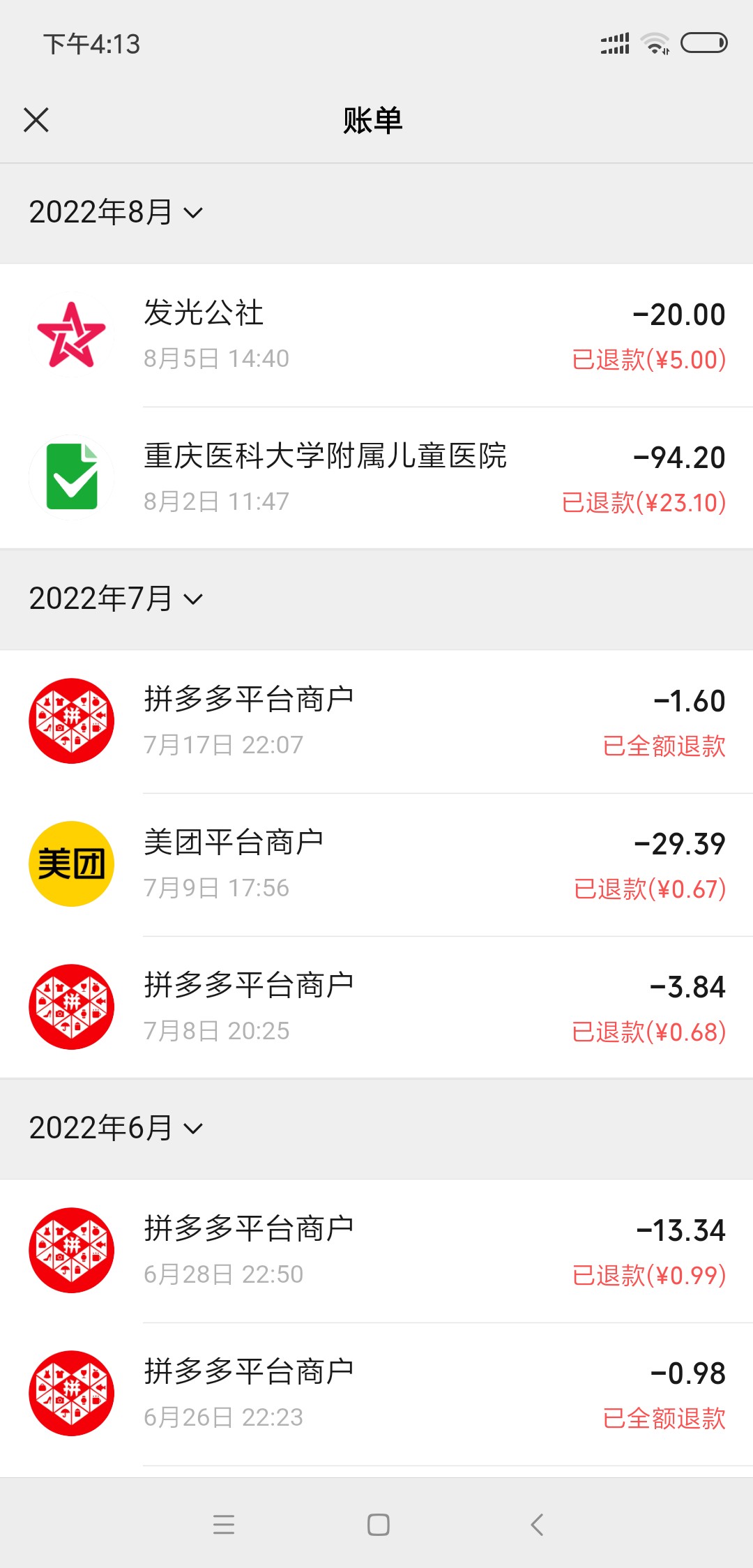The width and height of the screenshot is (753, 1568).
Task: Open the 2022年6月 month picker
Action: [116, 1128]
